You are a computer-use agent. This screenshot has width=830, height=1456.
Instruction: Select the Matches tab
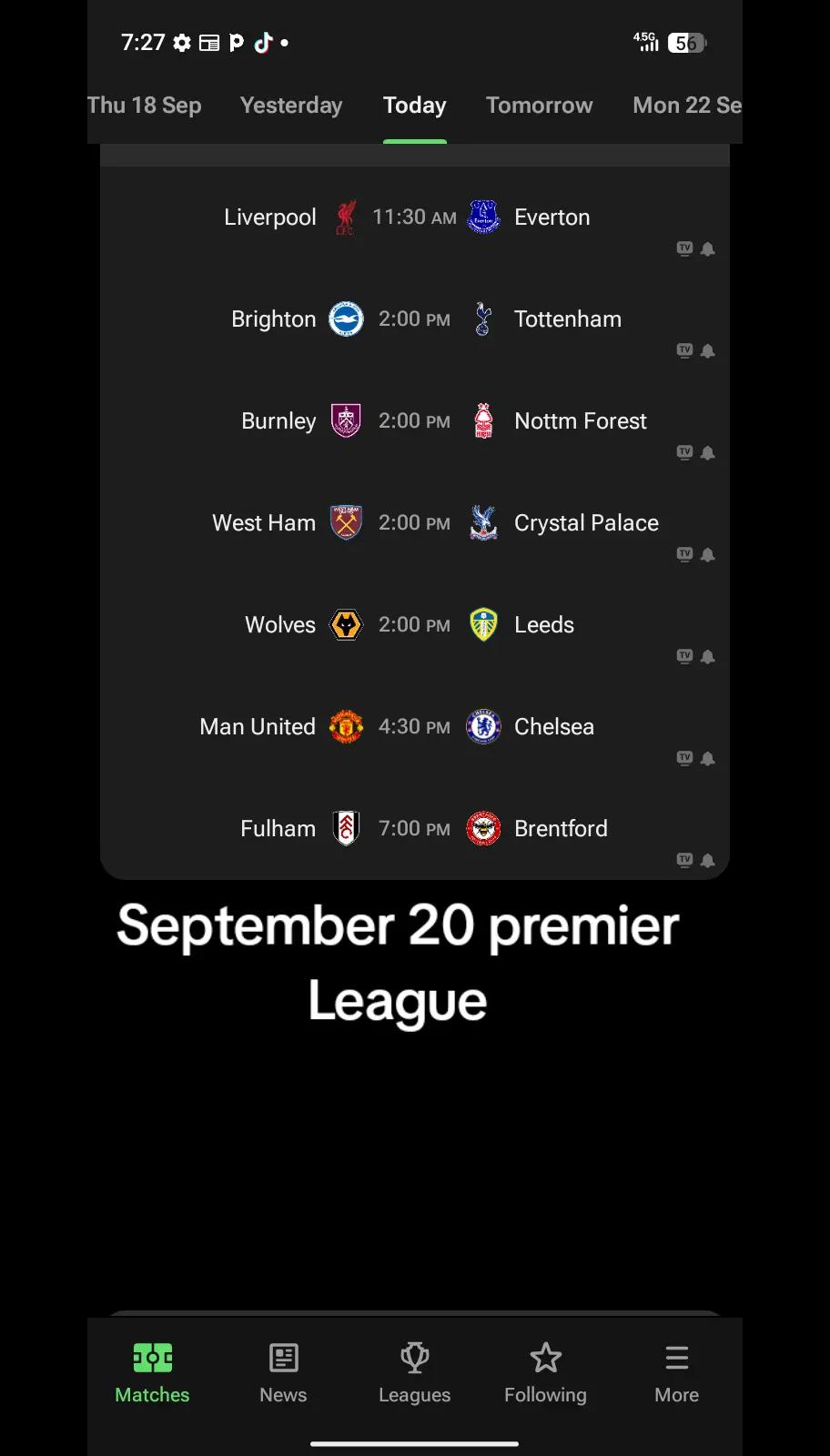coord(152,1374)
